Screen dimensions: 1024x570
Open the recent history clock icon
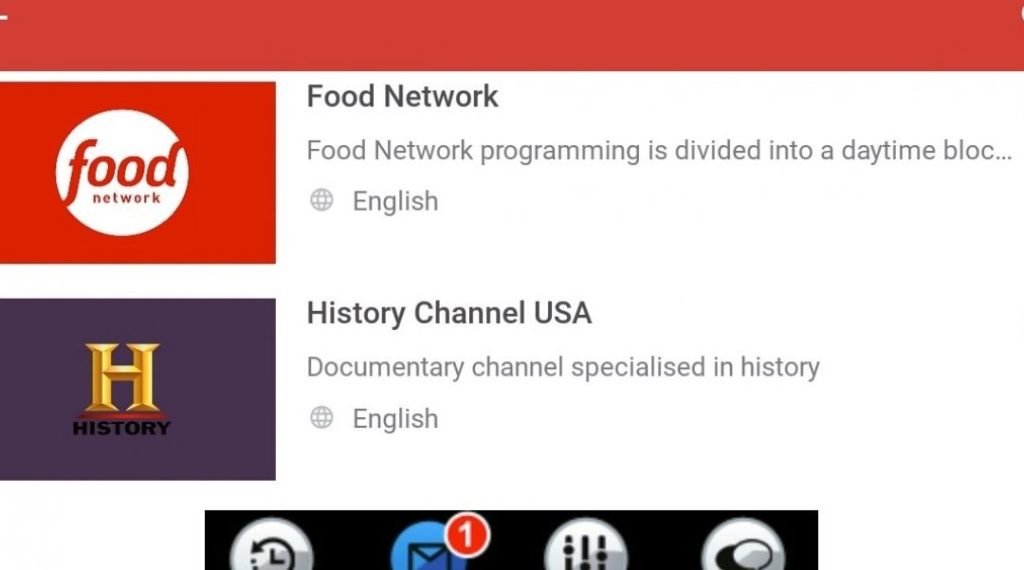point(272,550)
